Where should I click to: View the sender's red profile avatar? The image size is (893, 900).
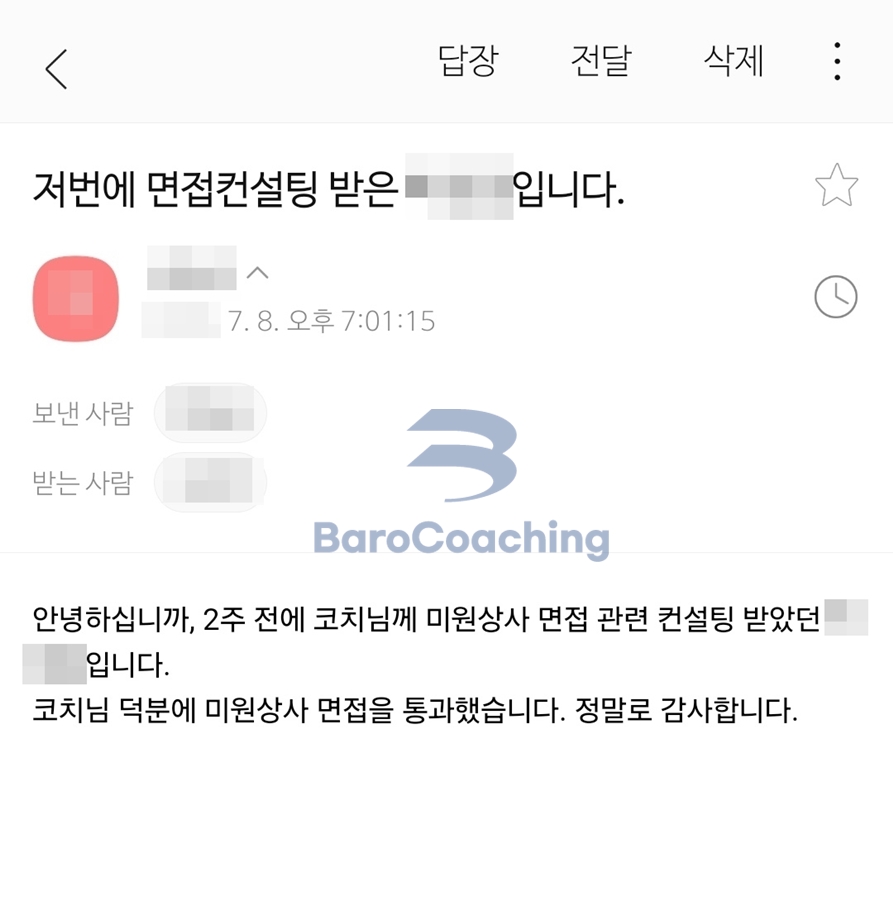point(76,298)
